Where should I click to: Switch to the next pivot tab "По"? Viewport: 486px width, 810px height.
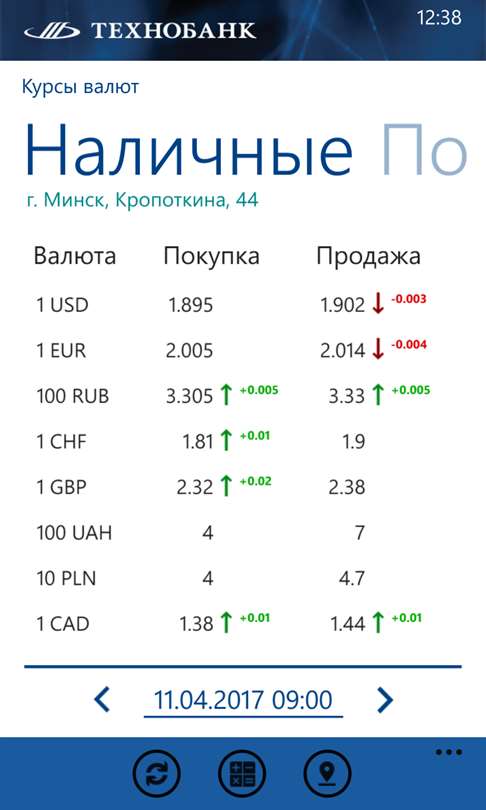[425, 151]
